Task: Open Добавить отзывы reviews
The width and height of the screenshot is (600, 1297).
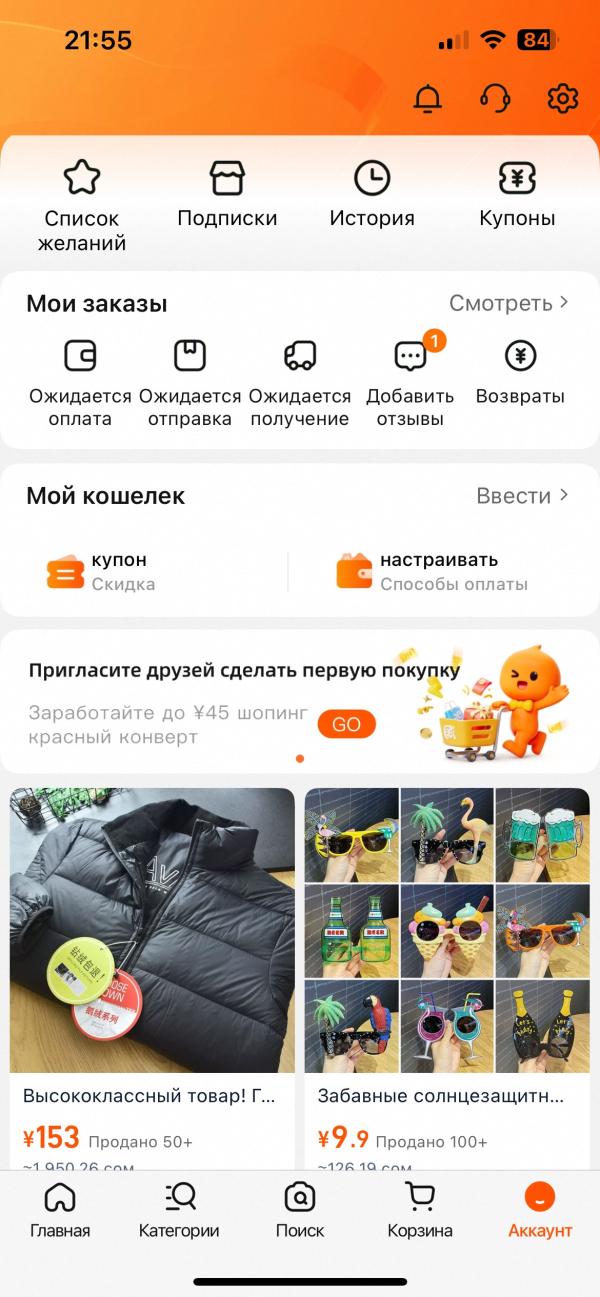Action: coord(410,380)
